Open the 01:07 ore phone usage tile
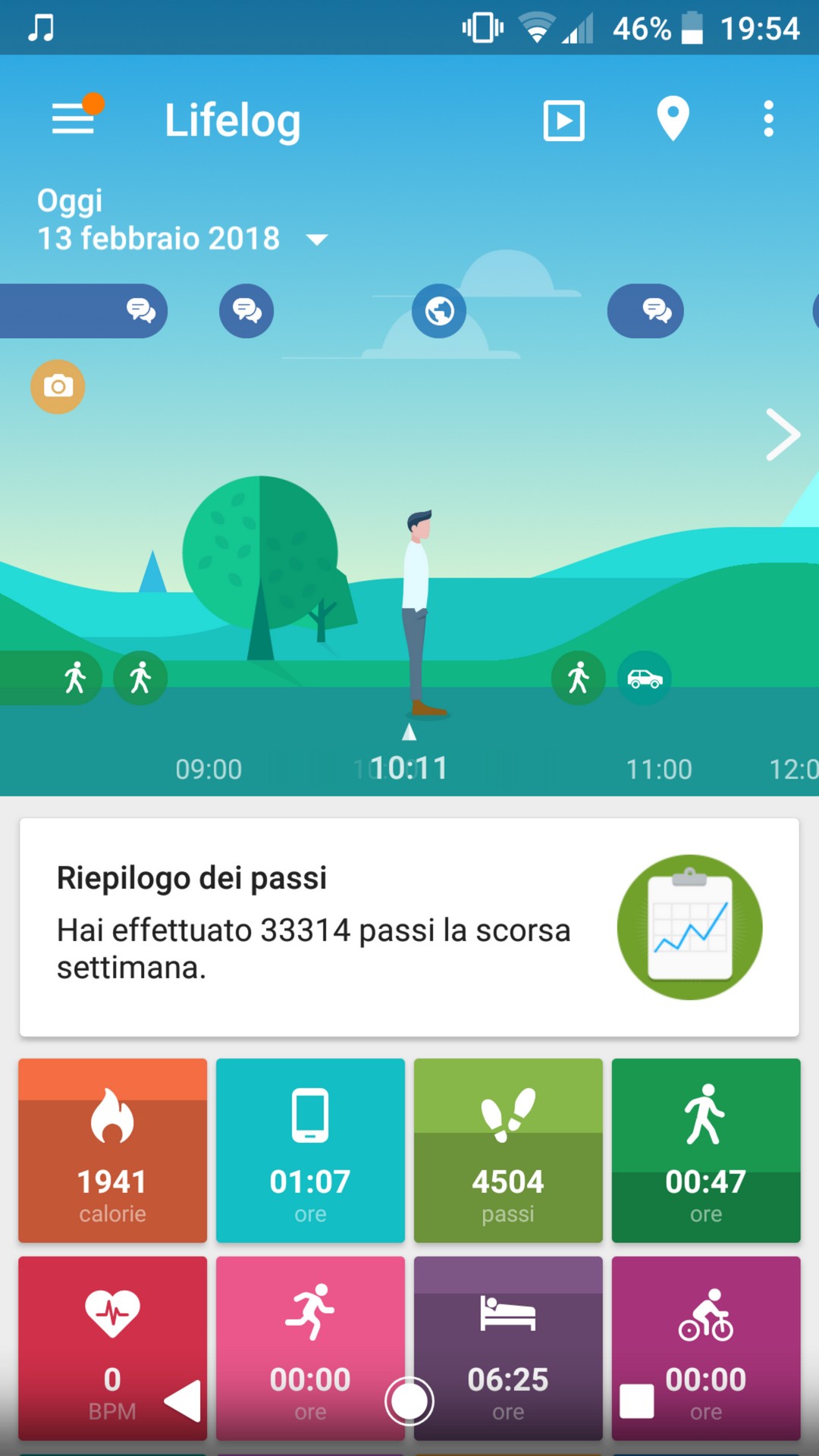 (x=310, y=1150)
